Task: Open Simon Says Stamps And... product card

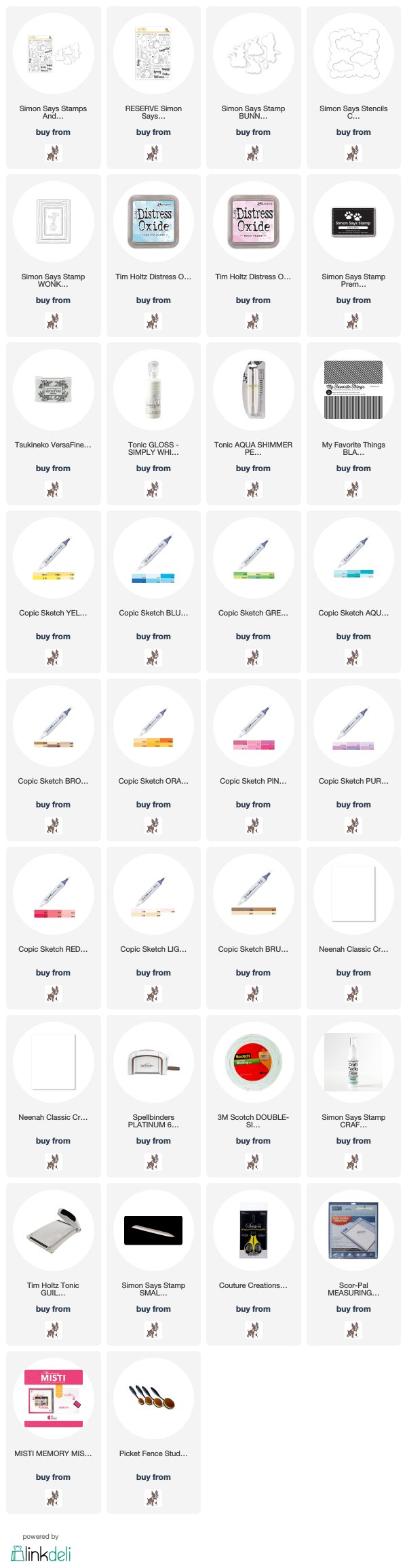Action: [53, 56]
